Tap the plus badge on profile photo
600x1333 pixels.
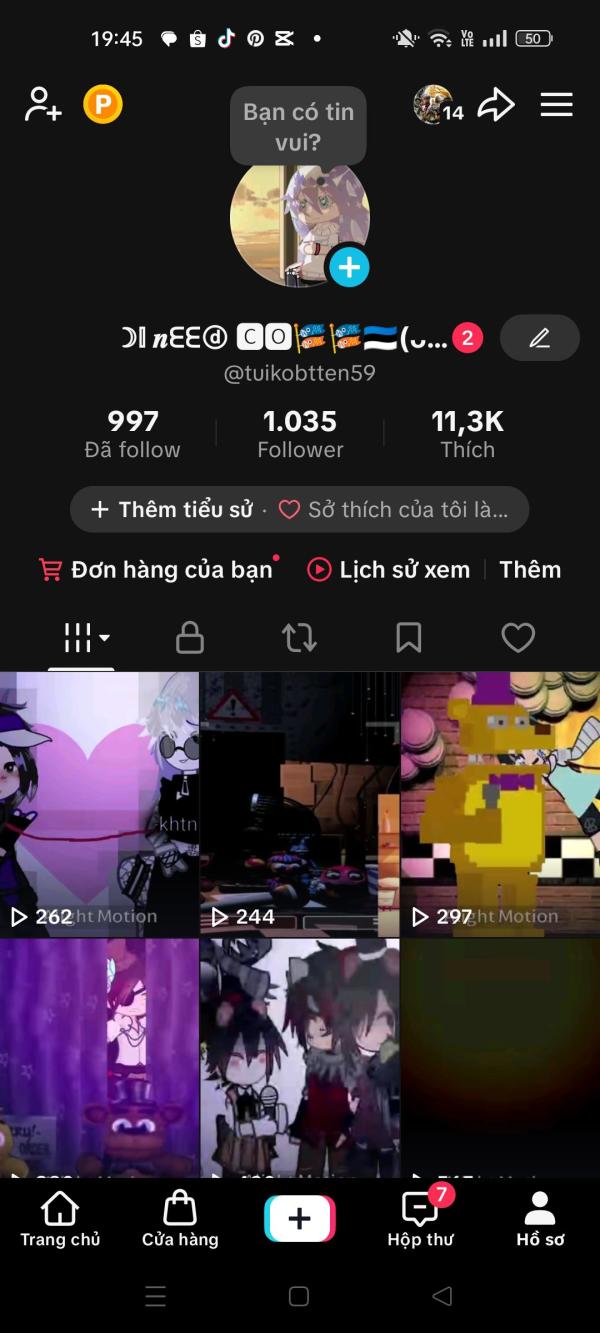pos(348,267)
